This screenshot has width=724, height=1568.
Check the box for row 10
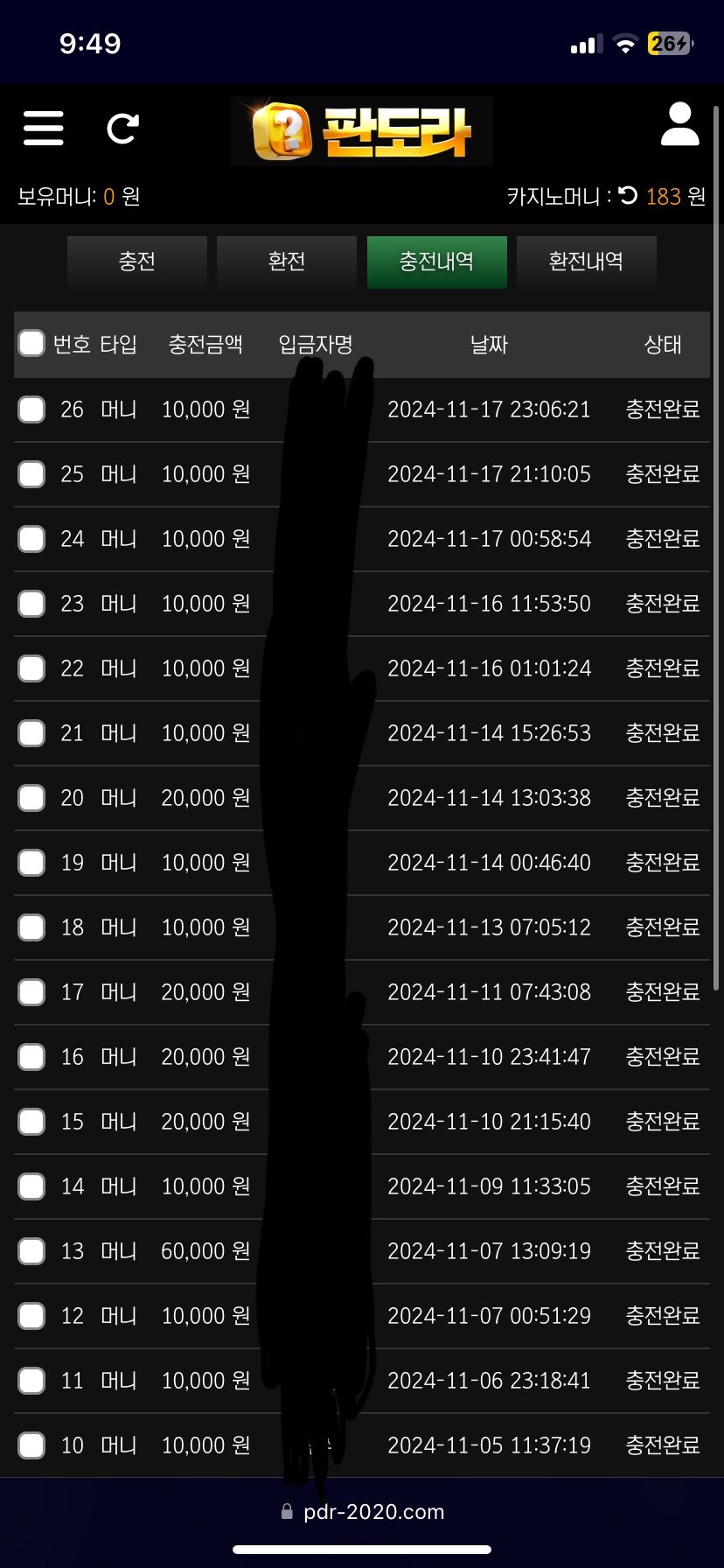tap(31, 1445)
